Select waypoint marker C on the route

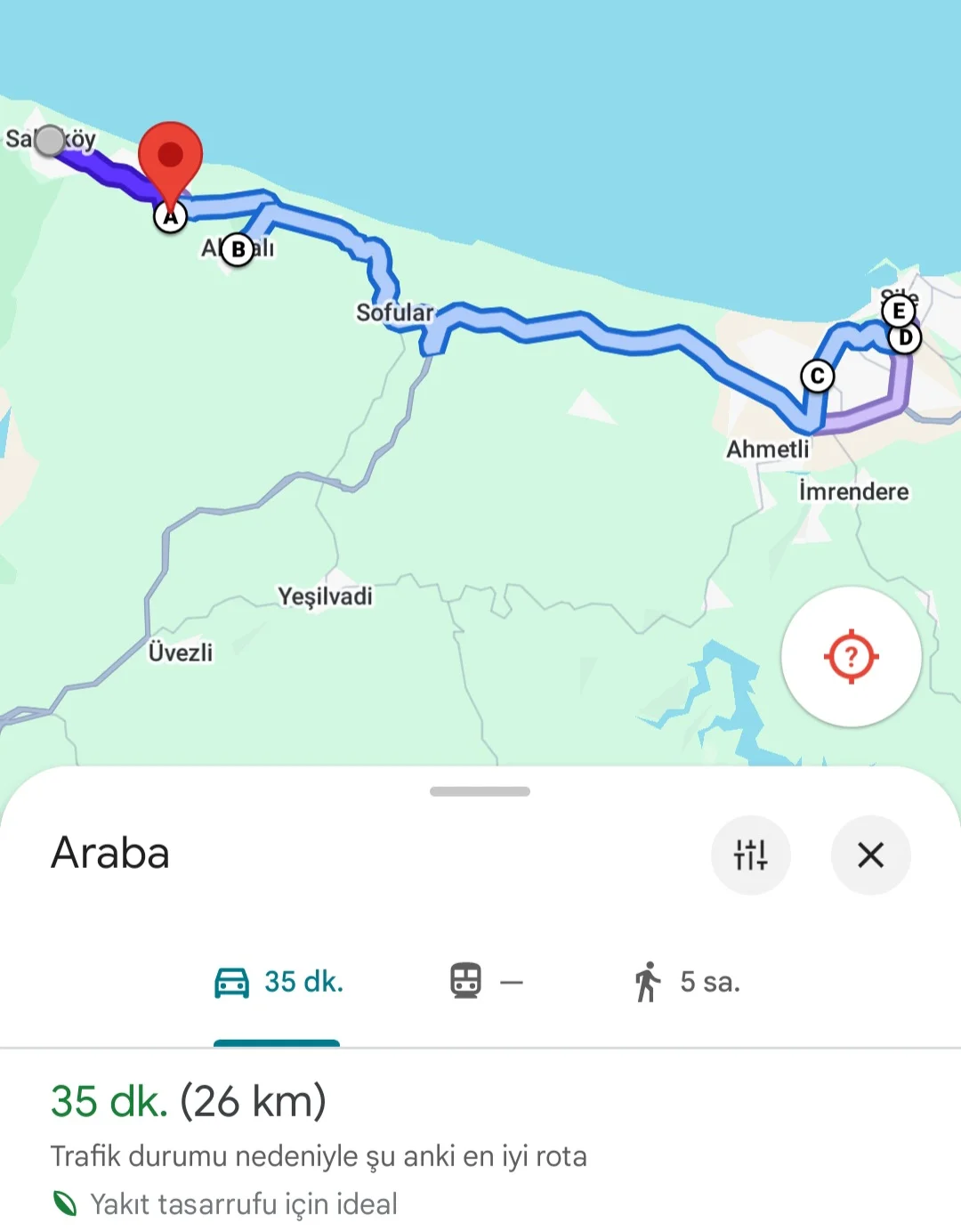click(x=817, y=377)
